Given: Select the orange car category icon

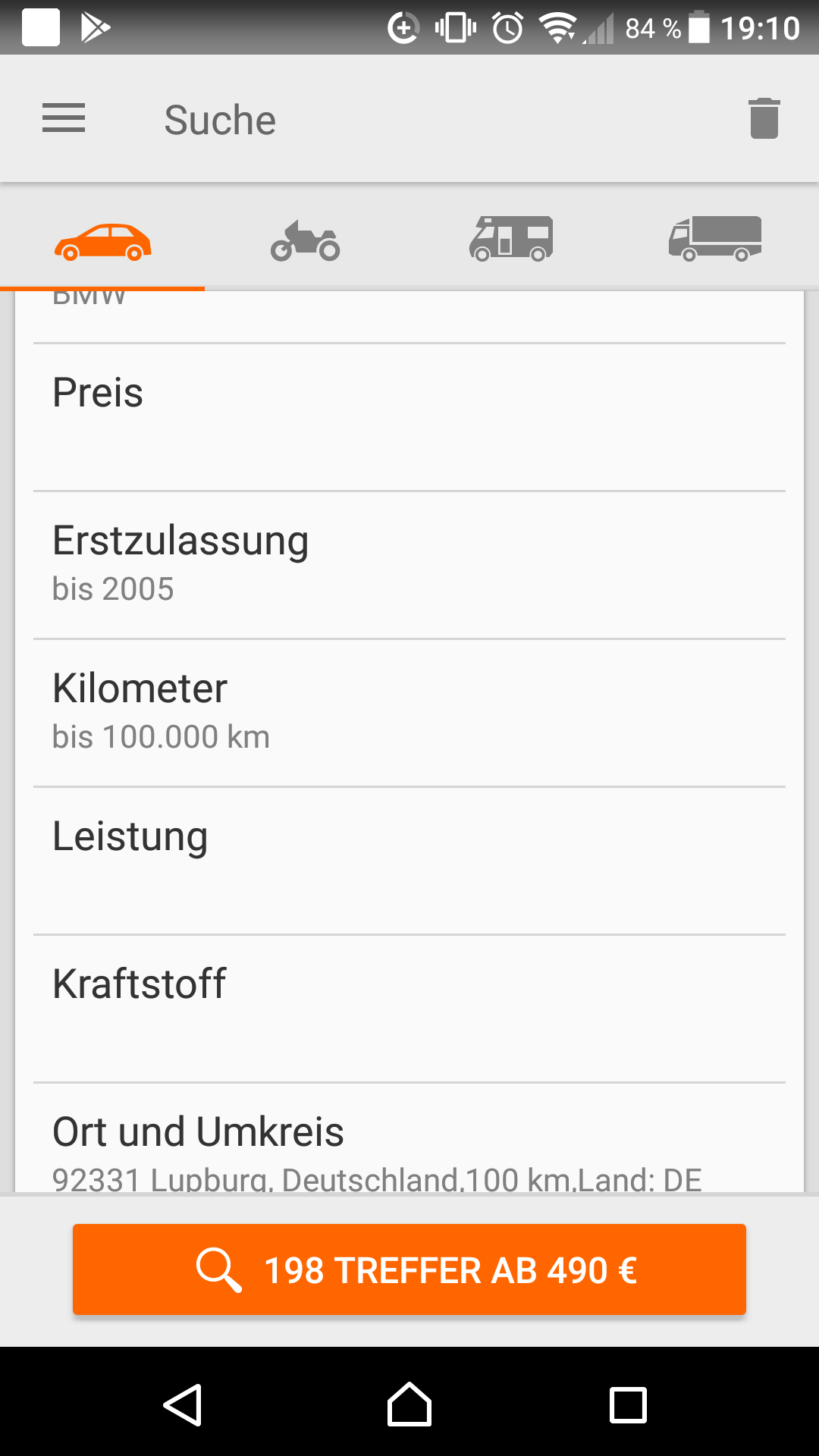Looking at the screenshot, I should tap(102, 239).
